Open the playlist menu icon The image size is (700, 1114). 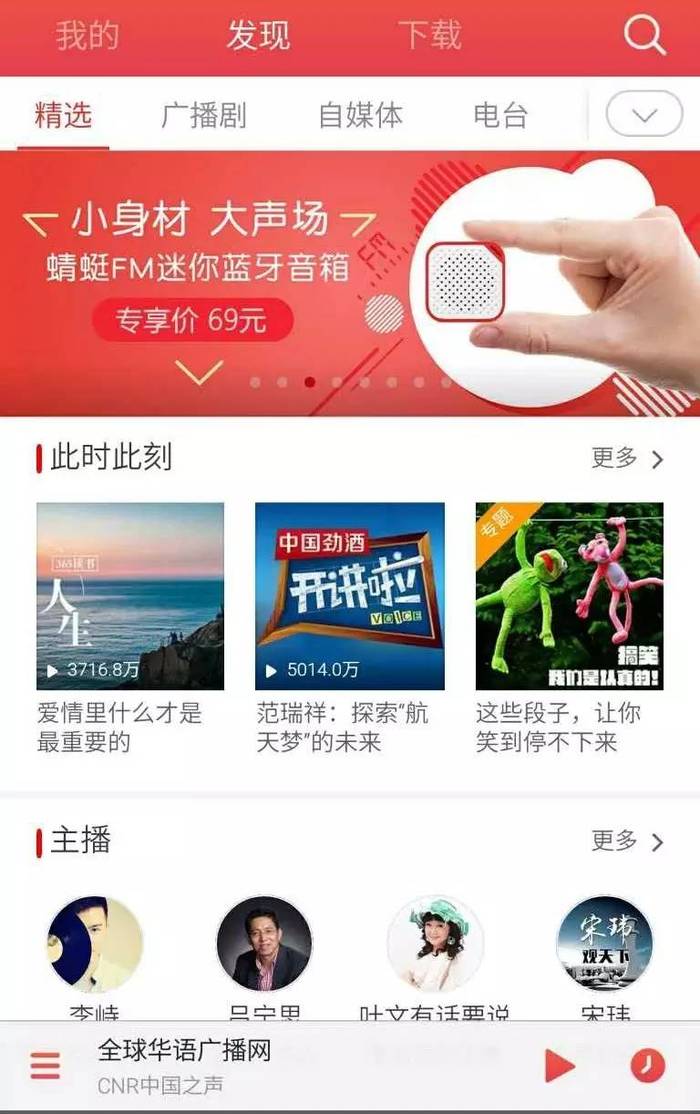pos(45,1066)
